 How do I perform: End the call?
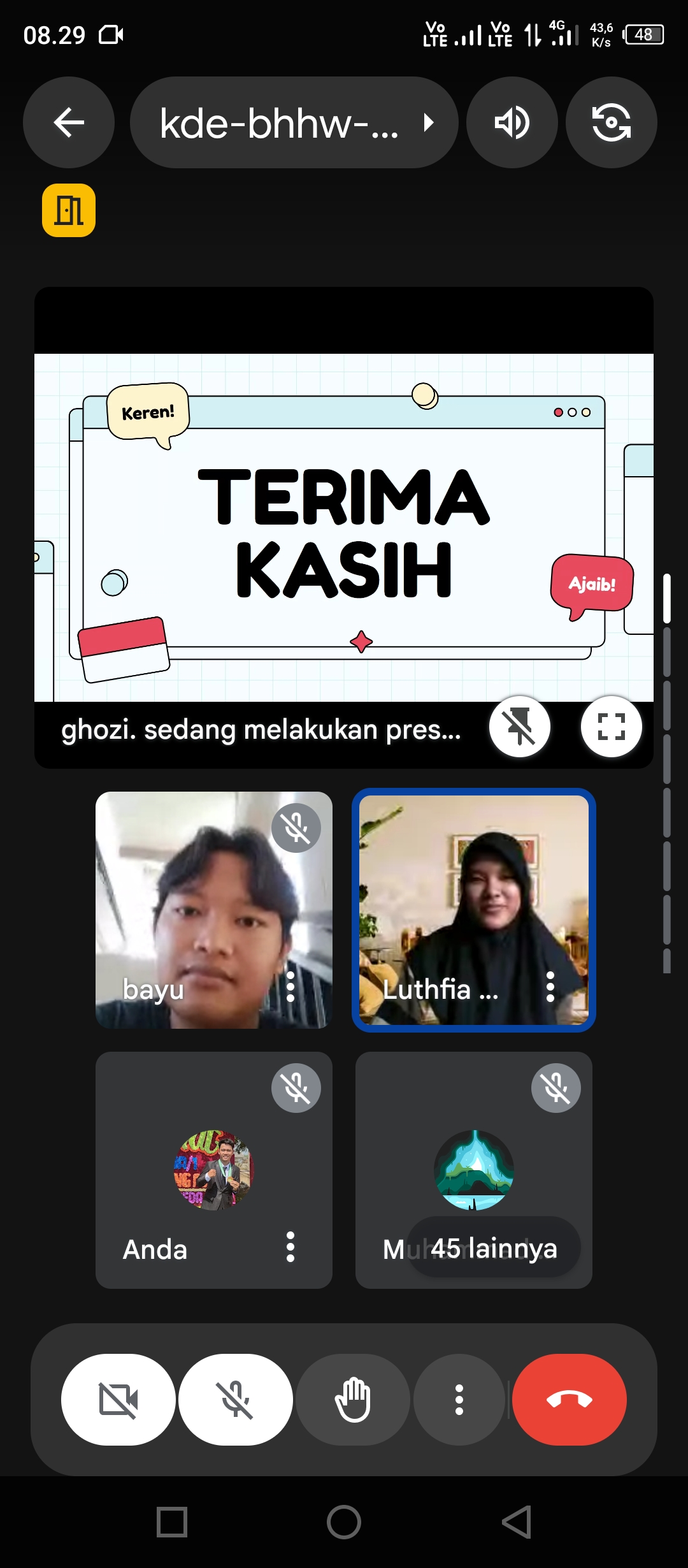click(x=569, y=1400)
